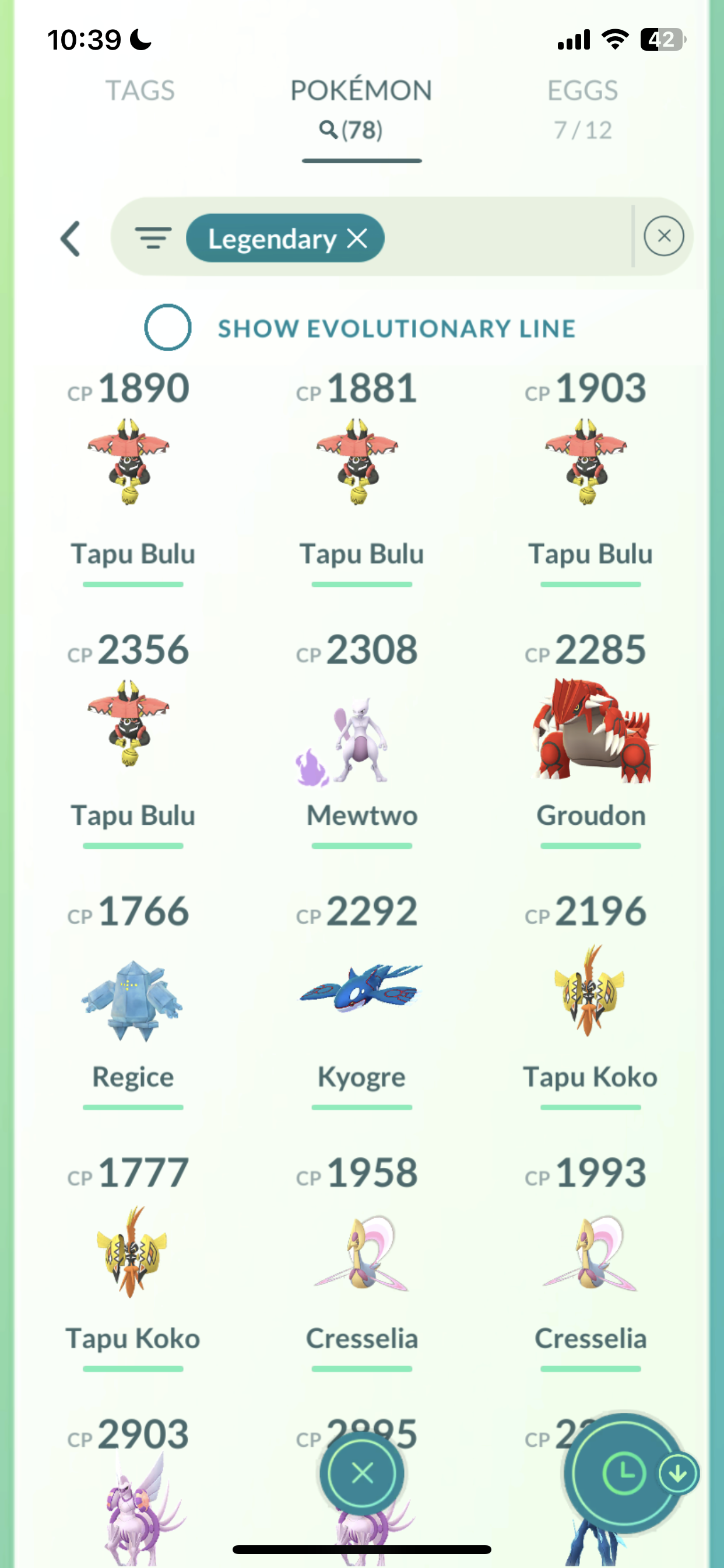Open the shadow Mewtwo CP 2308
The width and height of the screenshot is (724, 1568).
tap(359, 740)
